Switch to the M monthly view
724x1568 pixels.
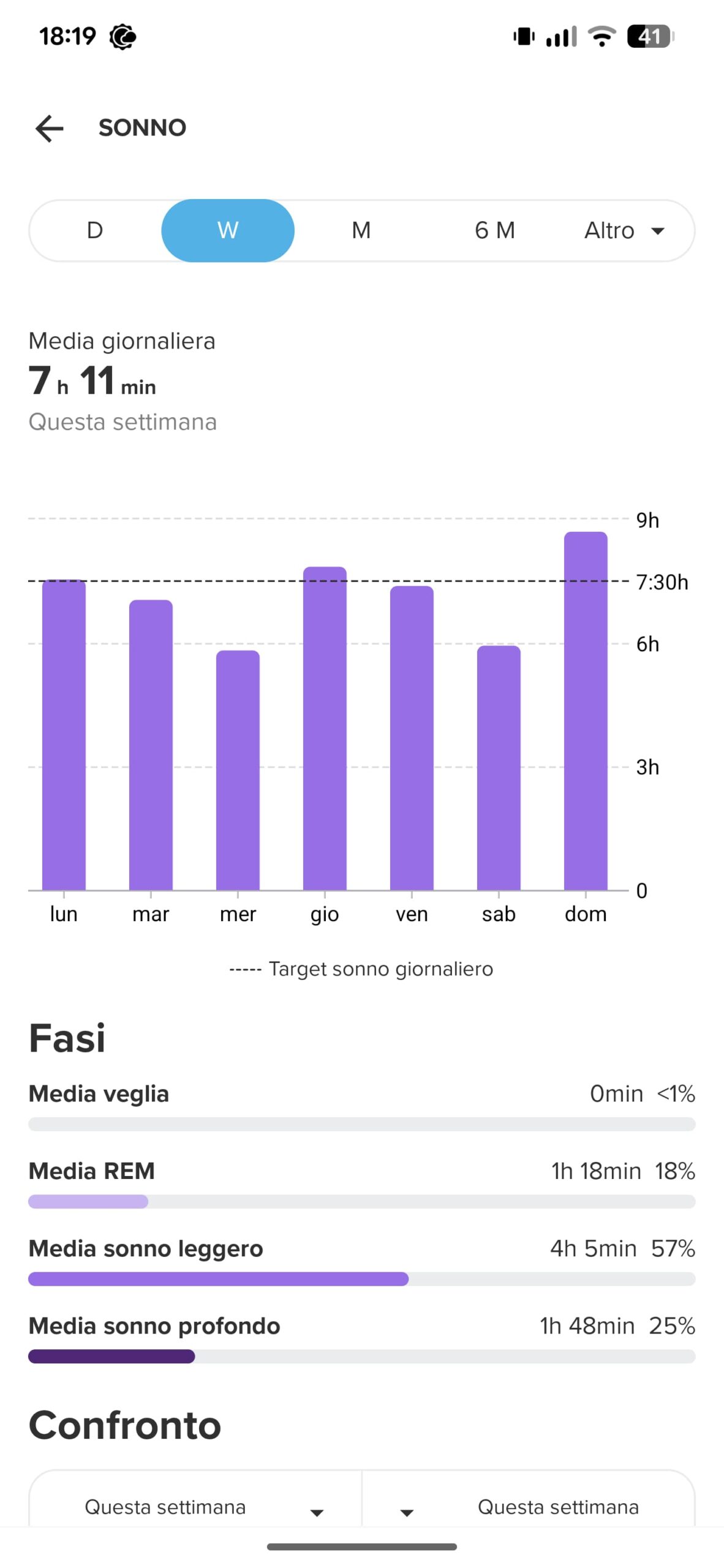point(361,230)
